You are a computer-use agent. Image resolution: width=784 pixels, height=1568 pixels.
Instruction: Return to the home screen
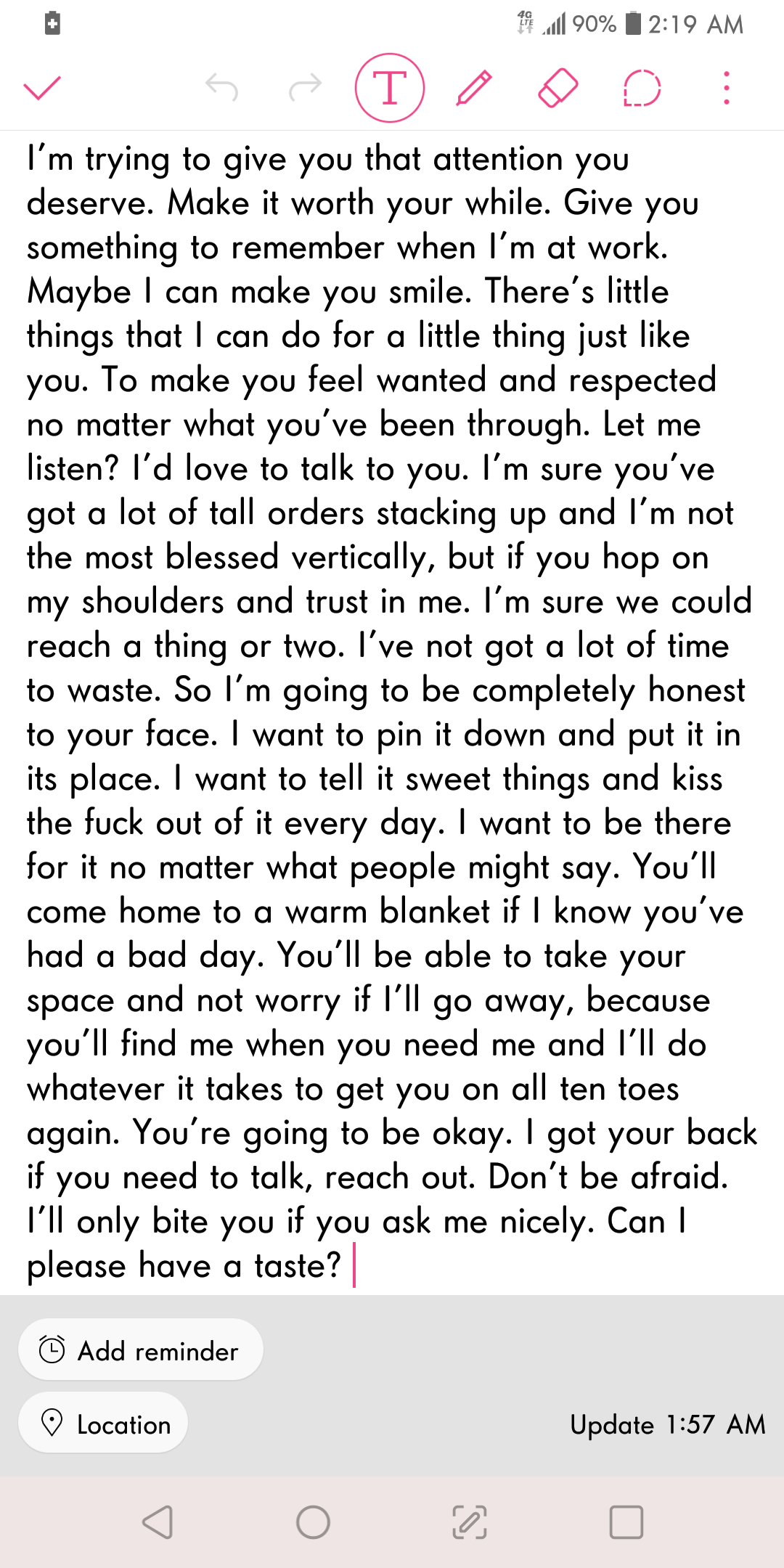pos(314,1522)
